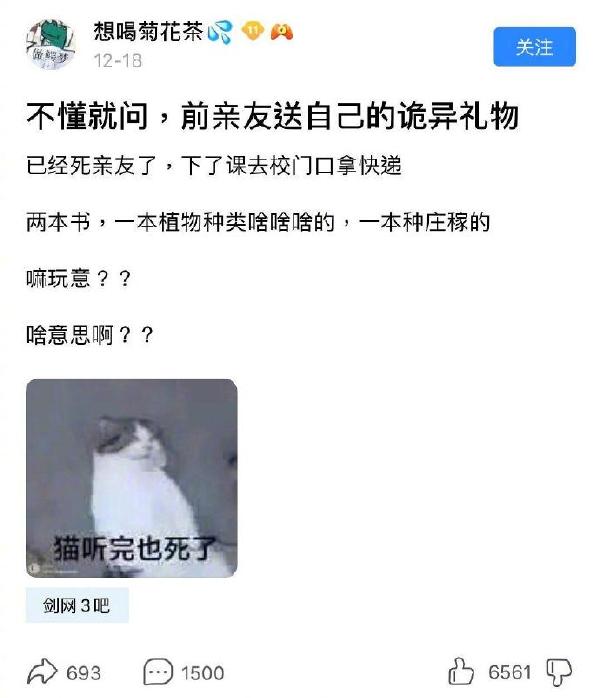The image size is (600, 698).
Task: Like this post with thumbs up
Action: click(461, 671)
